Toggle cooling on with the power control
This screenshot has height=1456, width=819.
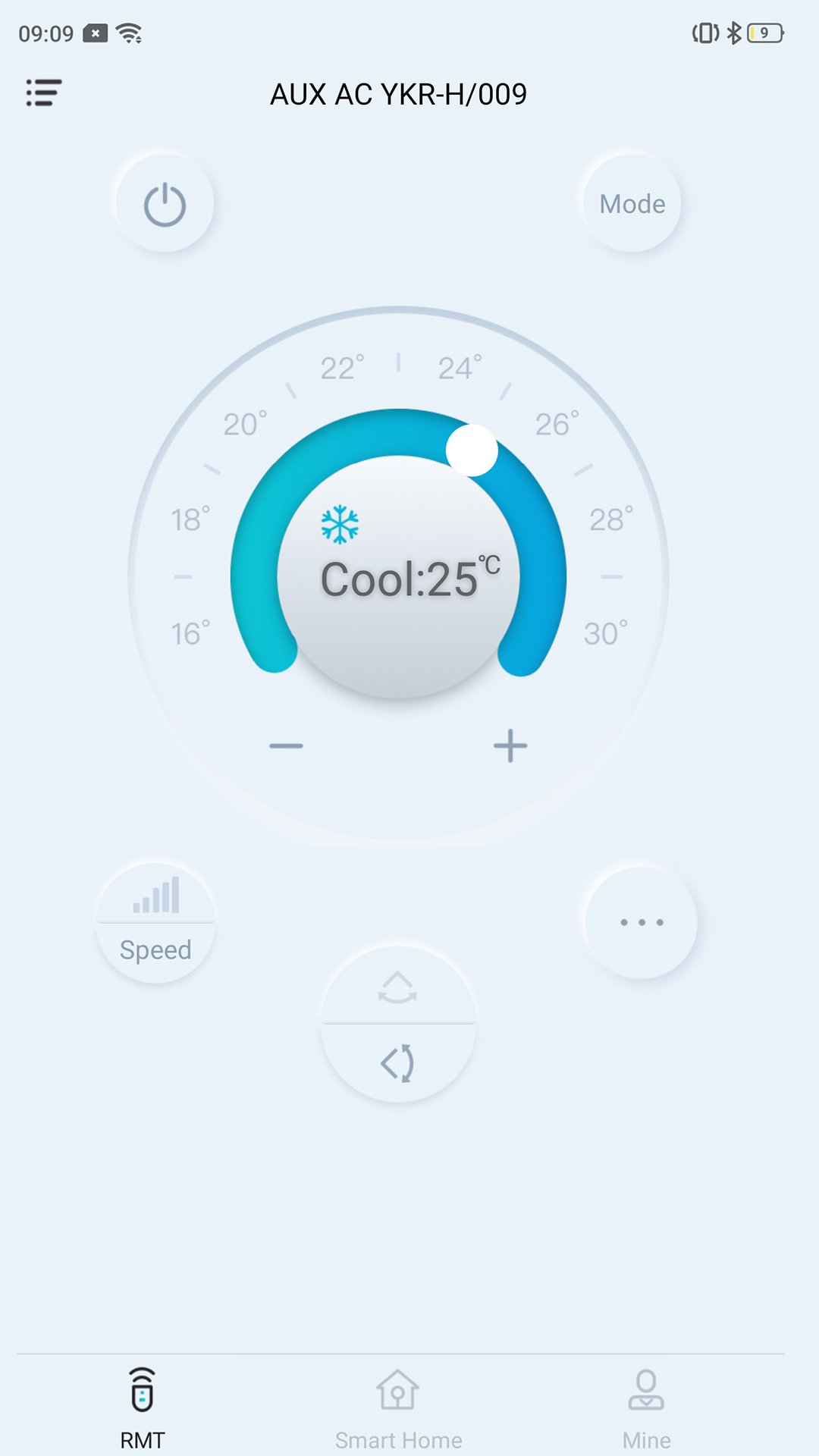164,203
